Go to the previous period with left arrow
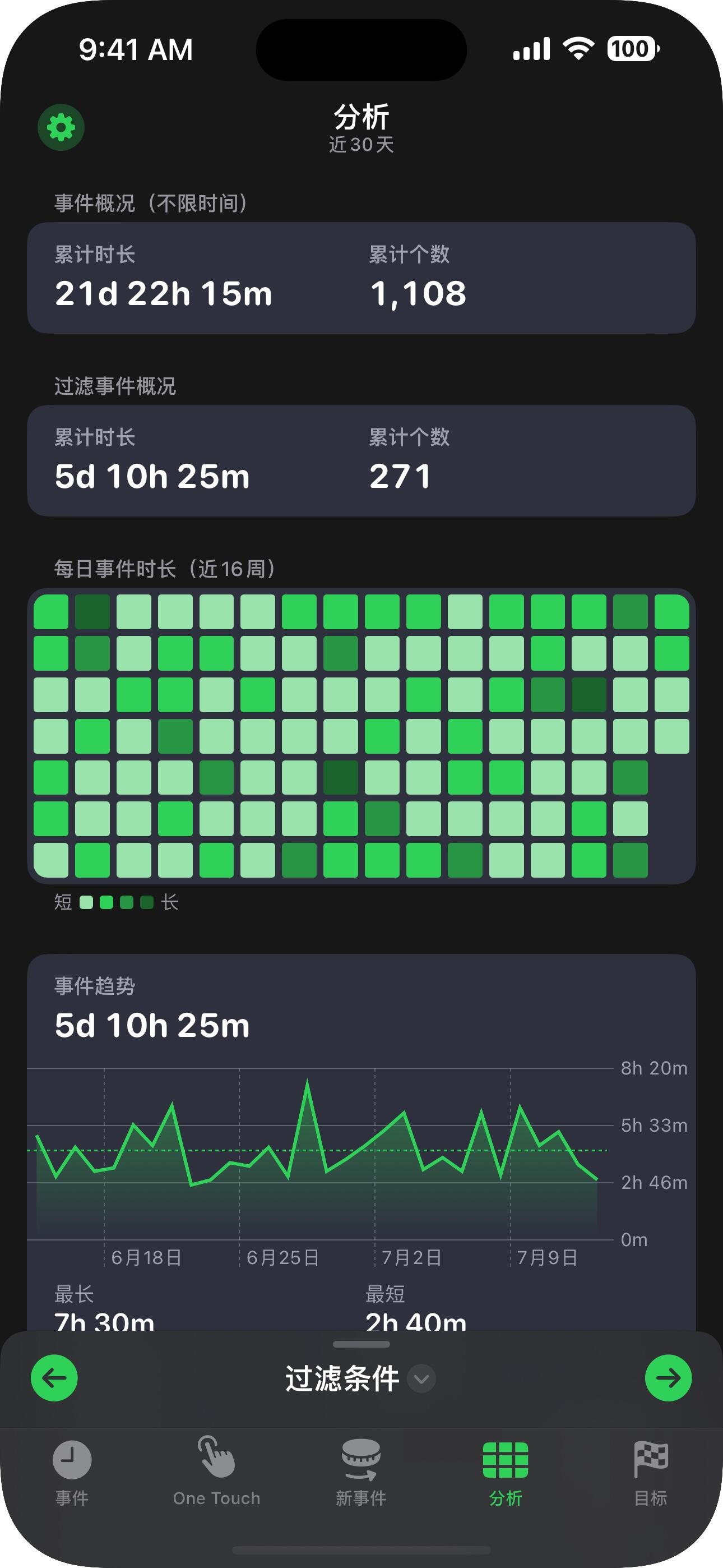Screen dimensions: 723x1568 click(x=54, y=1377)
